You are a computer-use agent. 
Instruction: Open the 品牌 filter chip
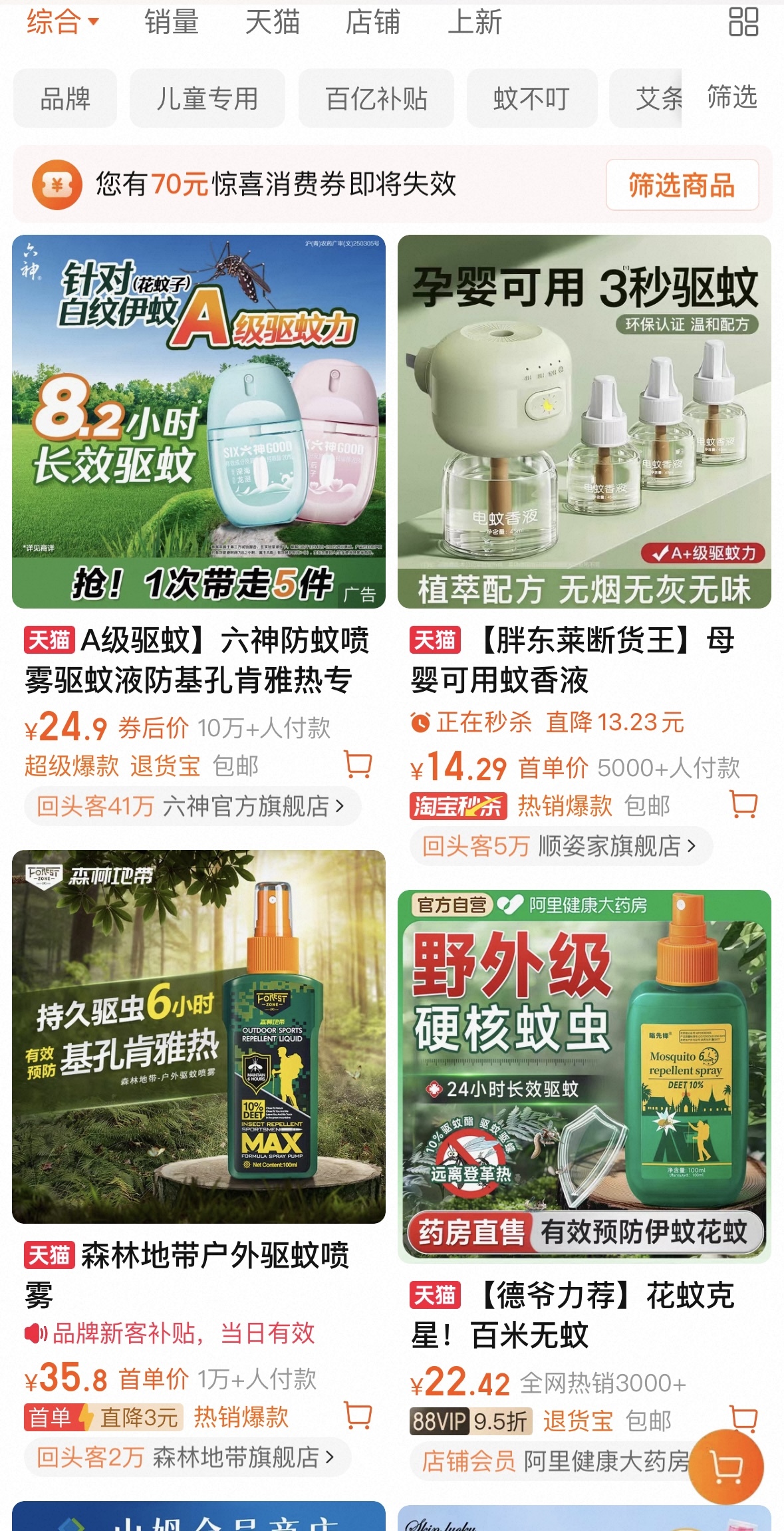(65, 99)
